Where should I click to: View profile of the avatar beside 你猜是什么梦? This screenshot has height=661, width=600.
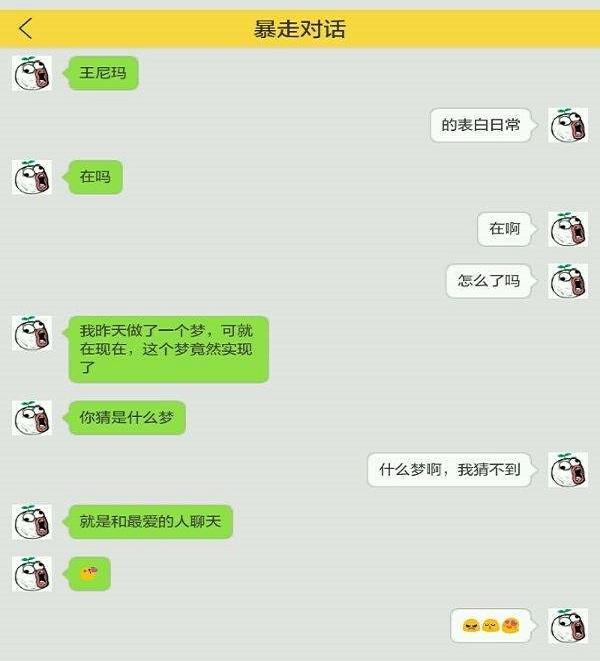[32, 417]
